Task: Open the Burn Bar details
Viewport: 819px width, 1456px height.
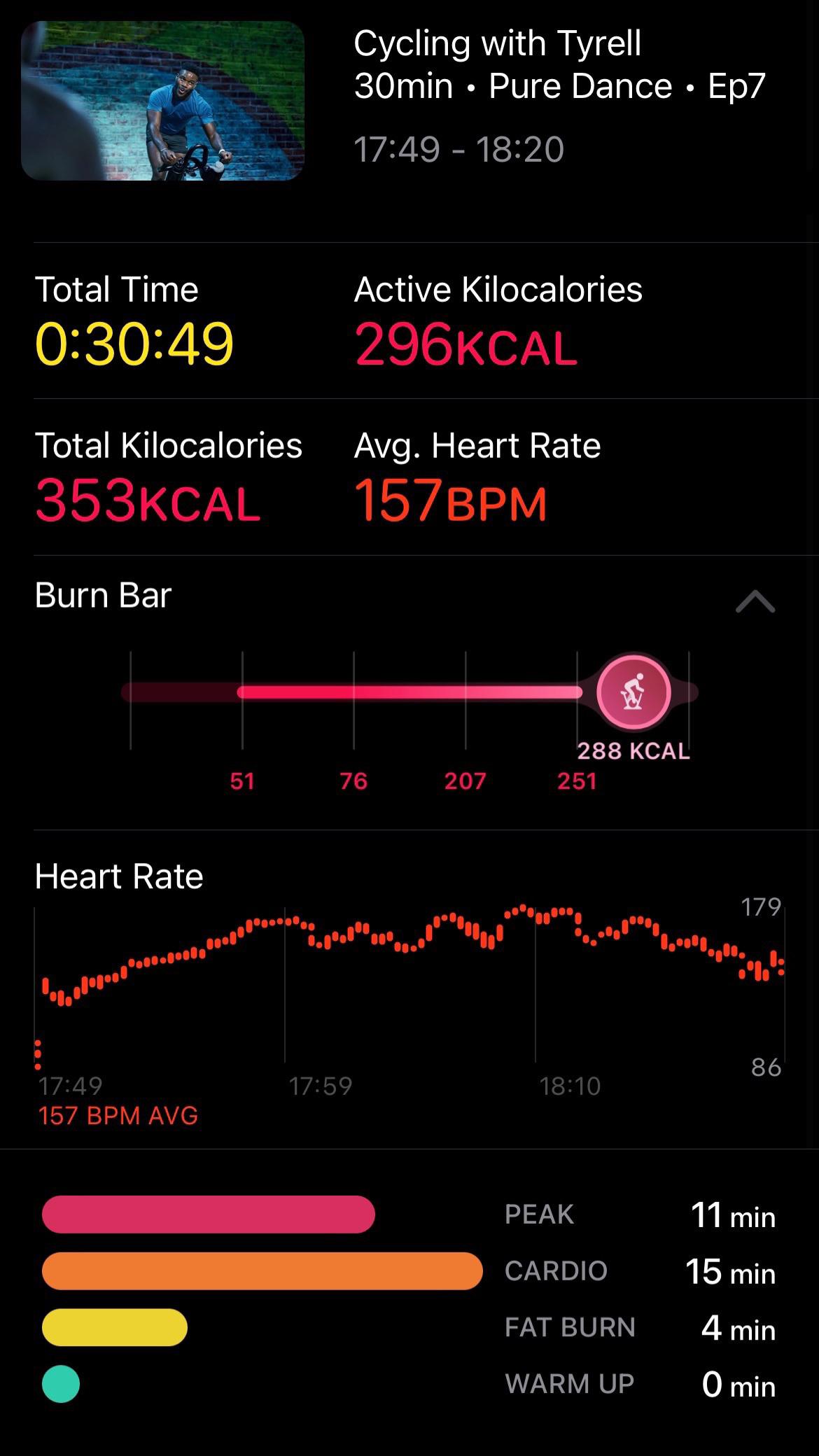Action: click(x=102, y=596)
